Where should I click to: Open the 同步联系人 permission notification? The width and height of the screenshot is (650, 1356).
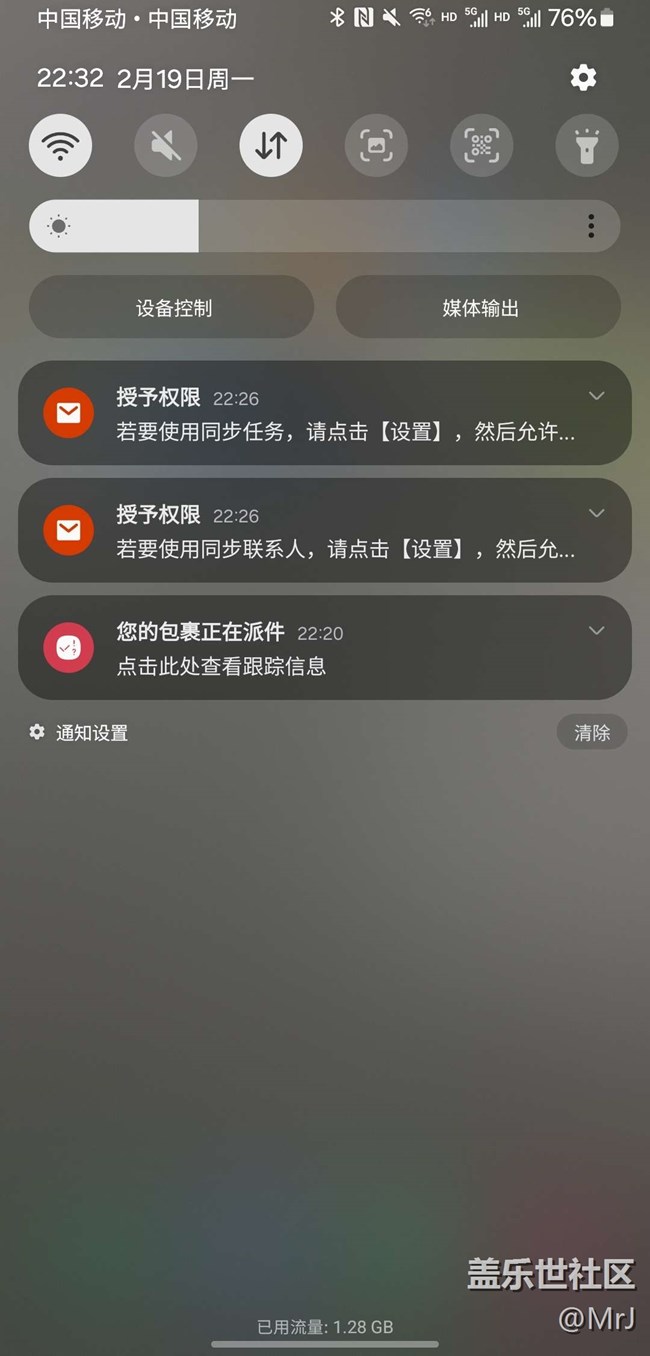(325, 530)
